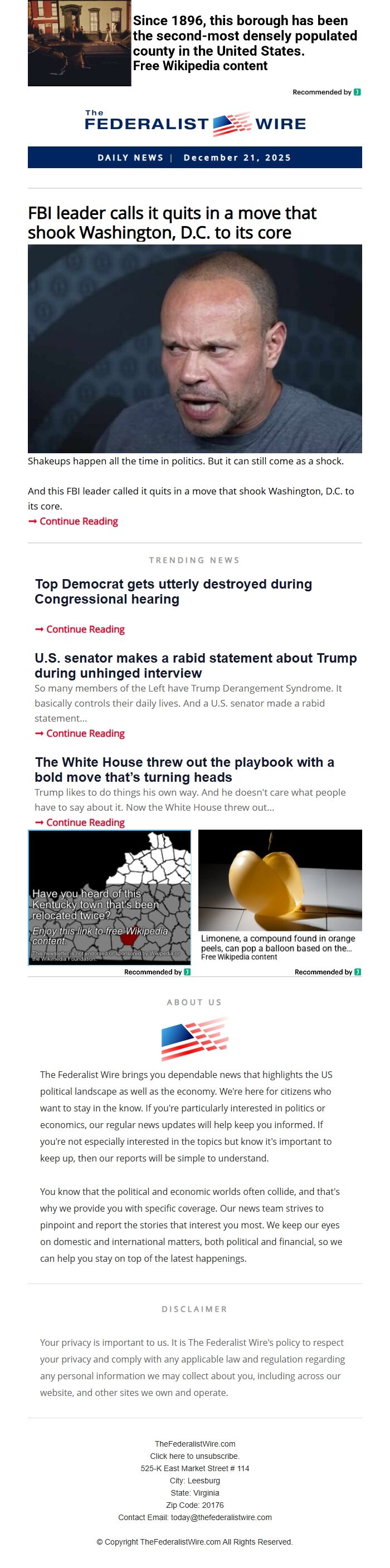The image size is (390, 1568).
Task: Tap the FBI leader article photo
Action: 195,348
